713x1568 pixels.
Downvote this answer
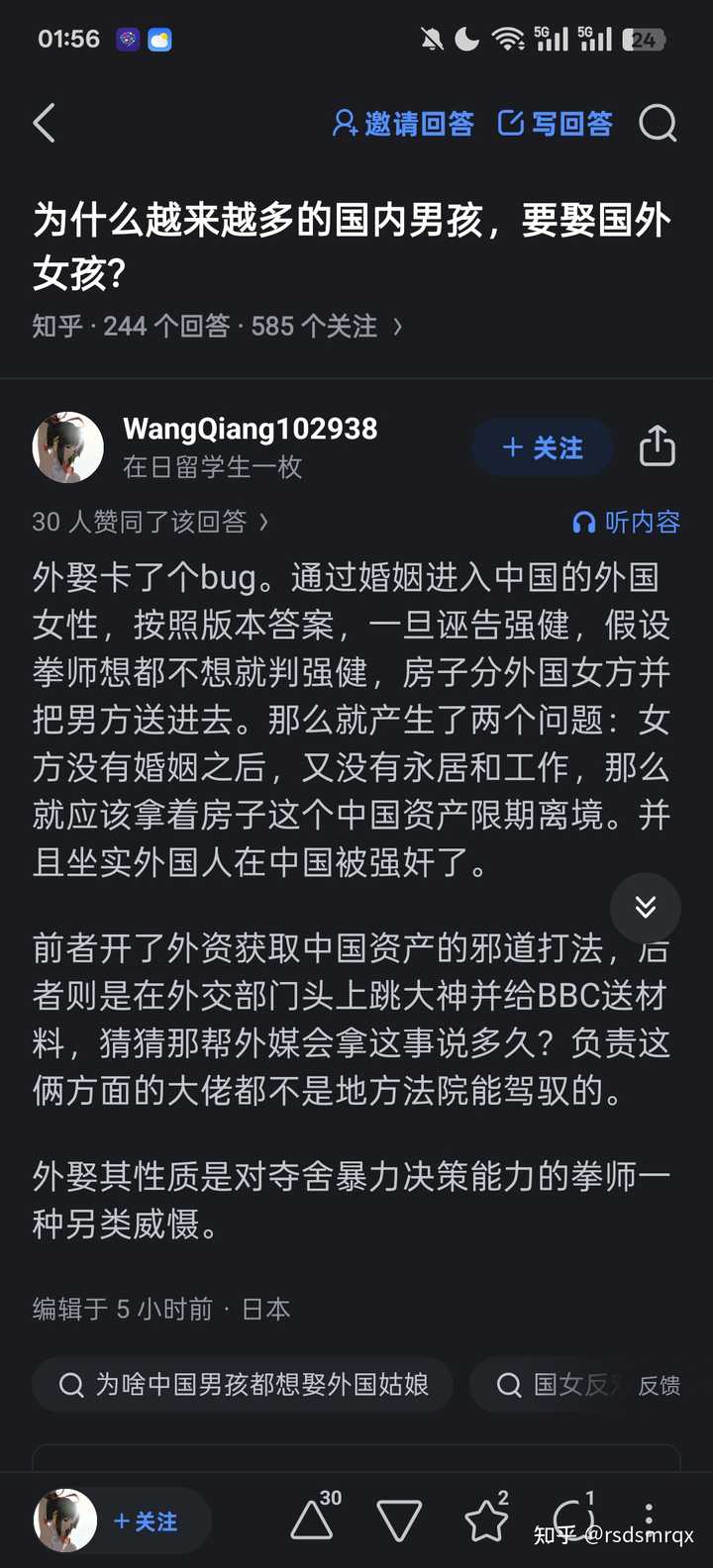pos(399,1520)
